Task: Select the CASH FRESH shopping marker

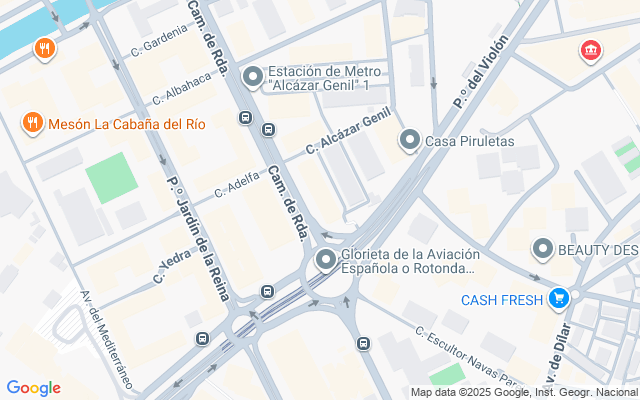Action: coord(558,298)
